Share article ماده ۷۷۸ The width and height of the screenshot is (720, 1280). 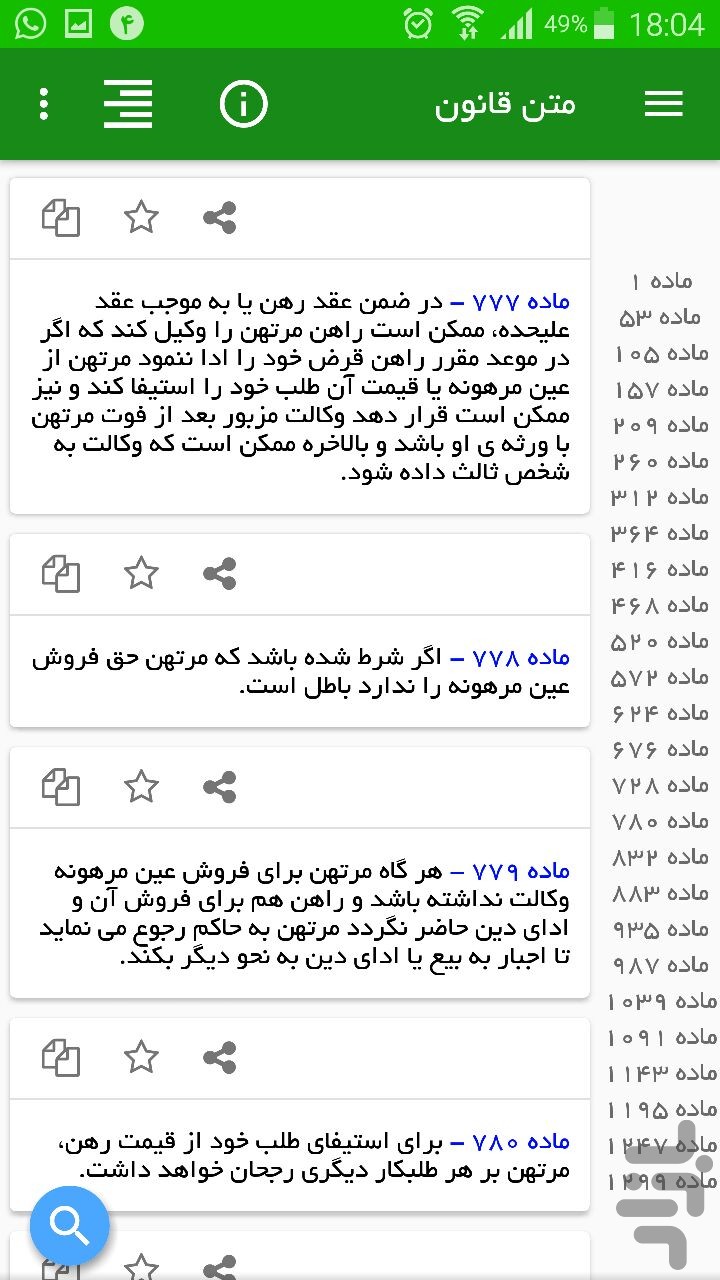point(220,573)
